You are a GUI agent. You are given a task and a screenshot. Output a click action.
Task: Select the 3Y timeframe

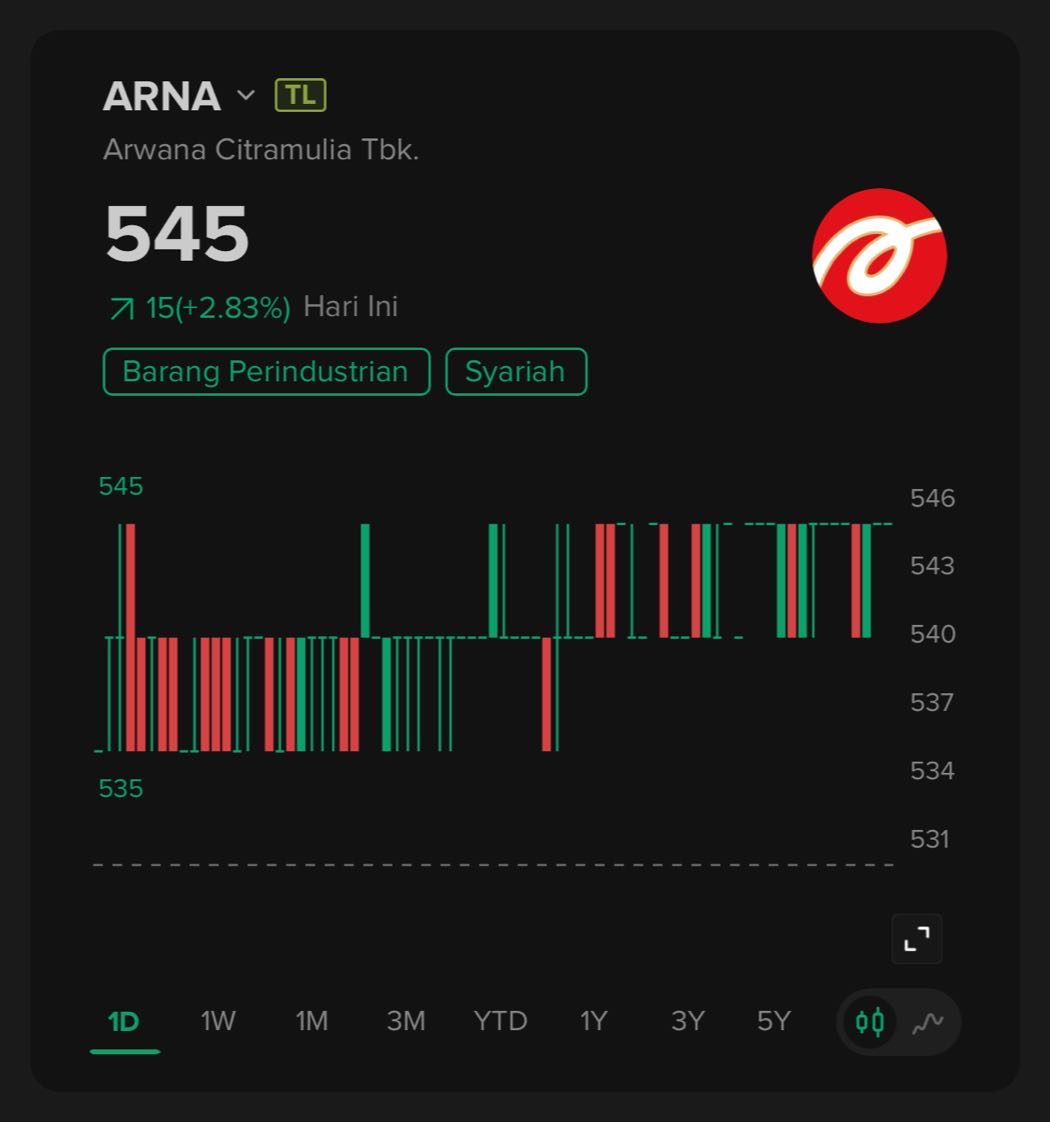click(687, 1022)
